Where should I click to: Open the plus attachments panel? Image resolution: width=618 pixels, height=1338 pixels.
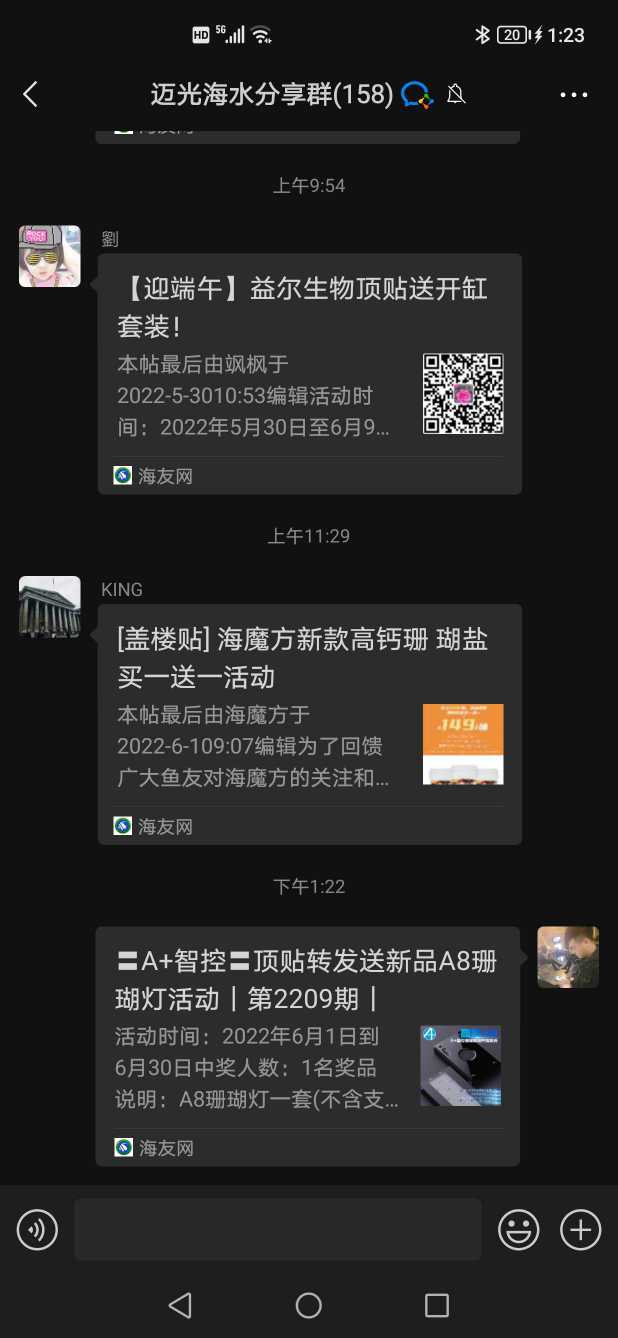(x=580, y=1230)
